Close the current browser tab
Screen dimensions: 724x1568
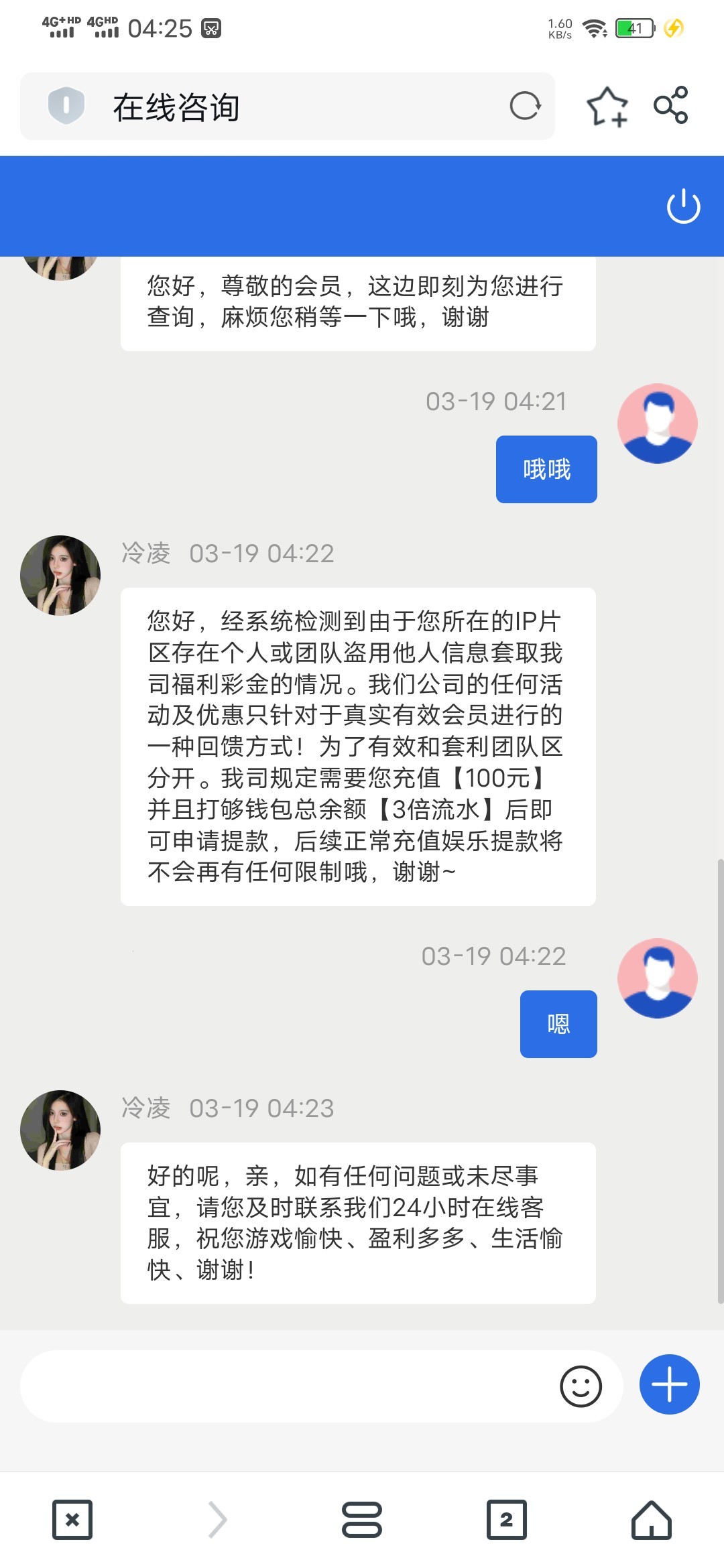coord(72,1519)
